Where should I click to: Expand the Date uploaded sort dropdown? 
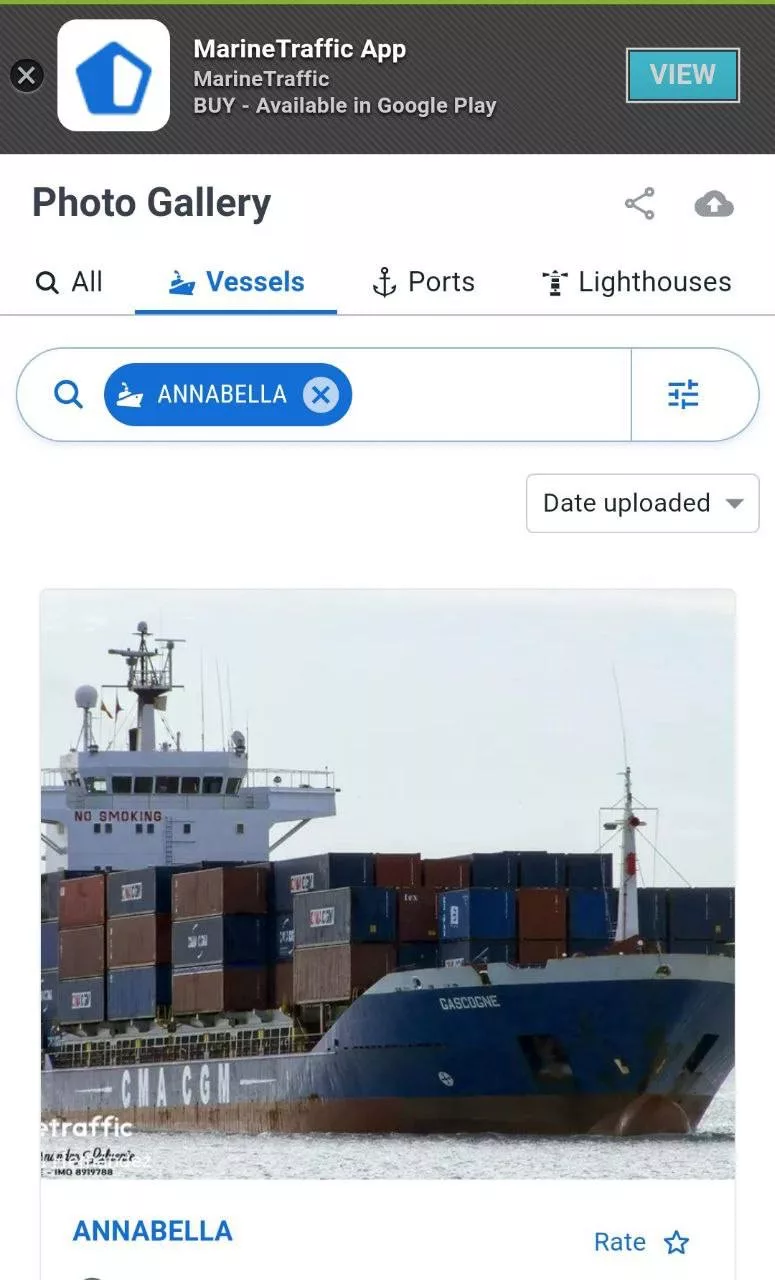tap(642, 503)
